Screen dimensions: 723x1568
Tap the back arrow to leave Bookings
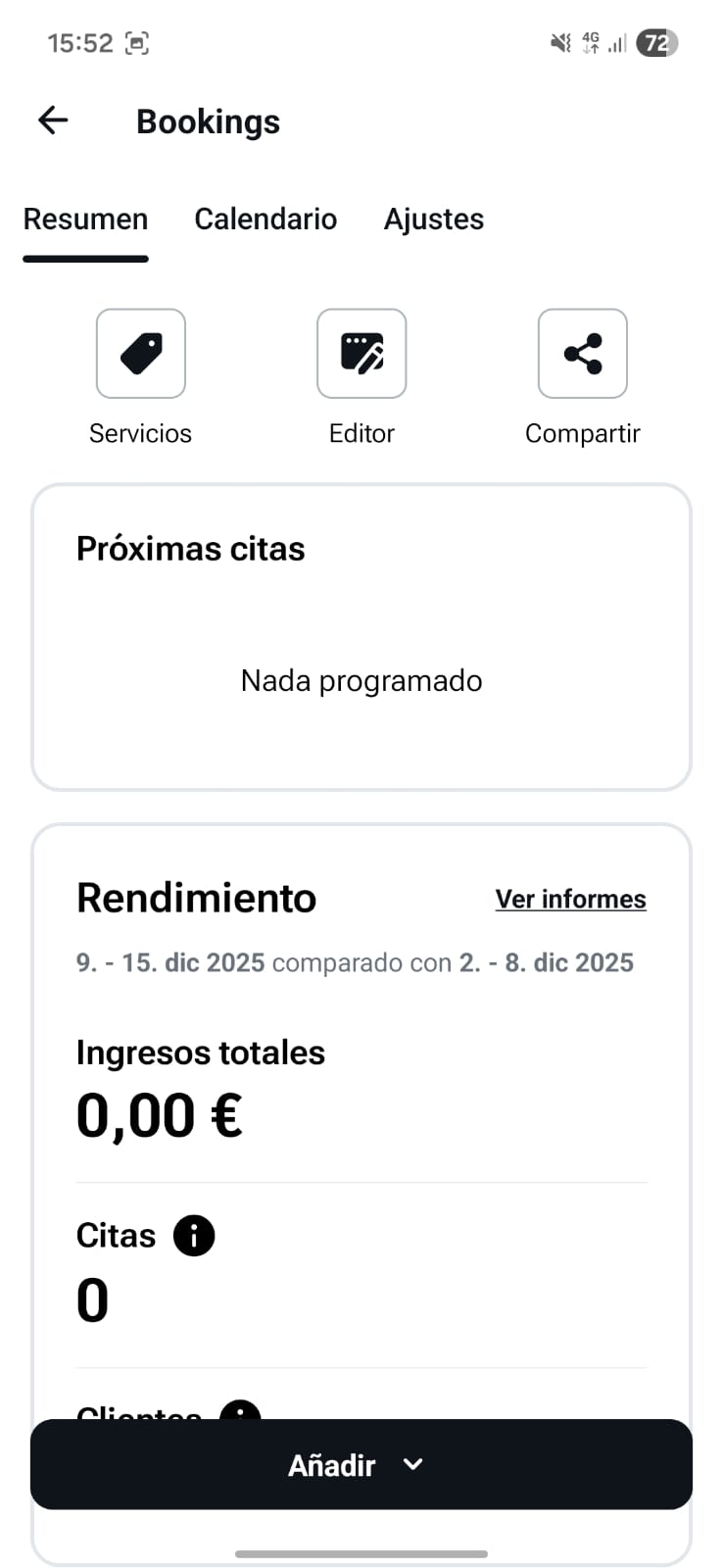click(x=53, y=120)
